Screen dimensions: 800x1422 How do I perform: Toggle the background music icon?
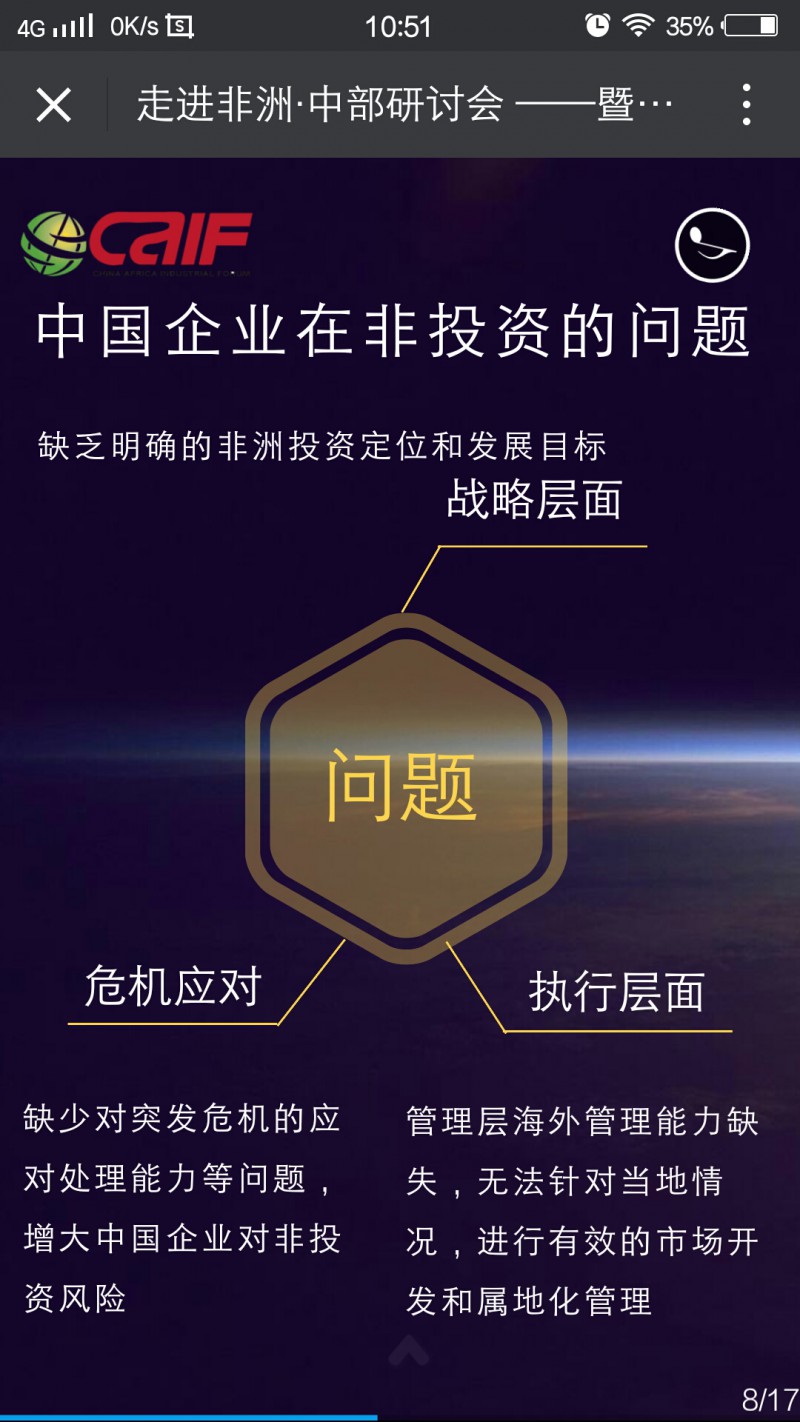click(x=712, y=245)
